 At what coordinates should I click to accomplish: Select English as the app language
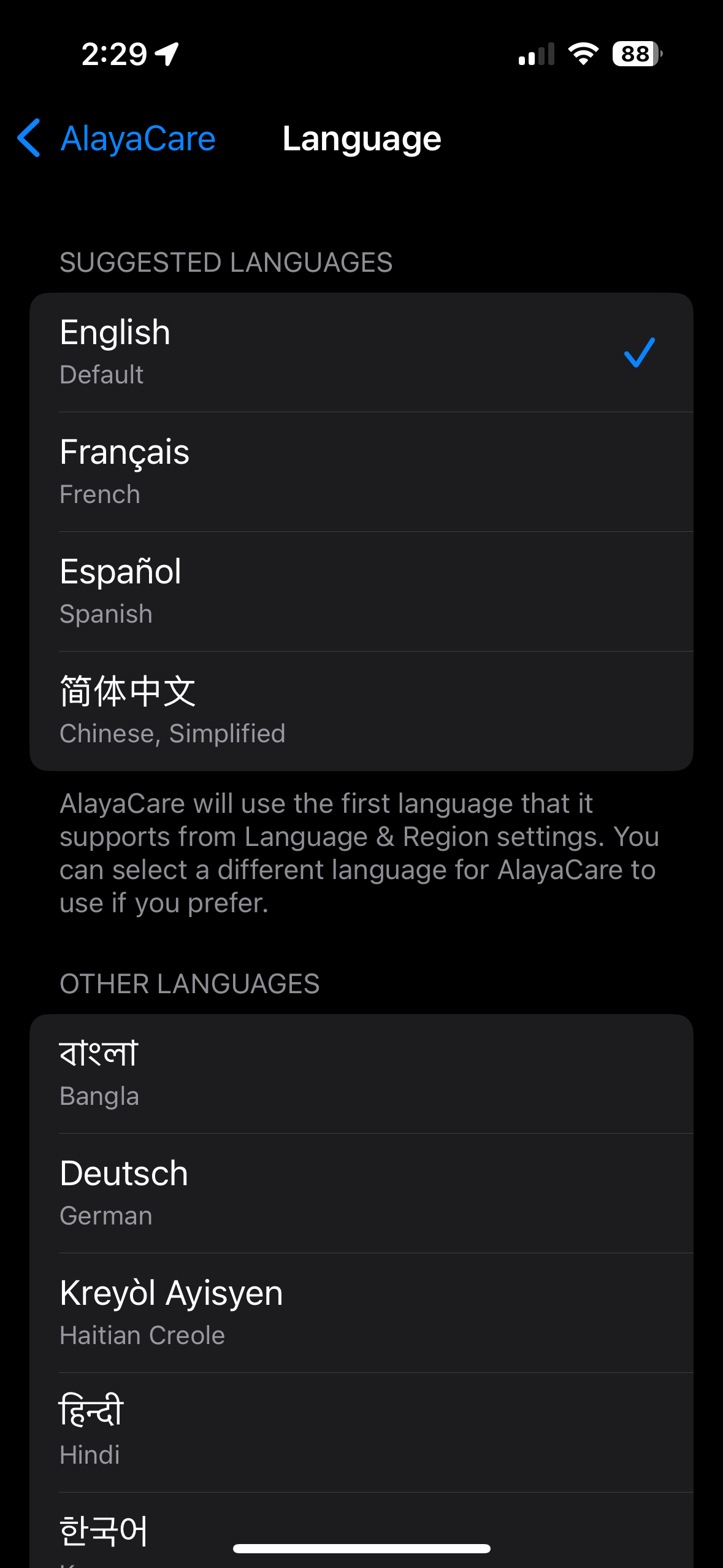coord(361,352)
